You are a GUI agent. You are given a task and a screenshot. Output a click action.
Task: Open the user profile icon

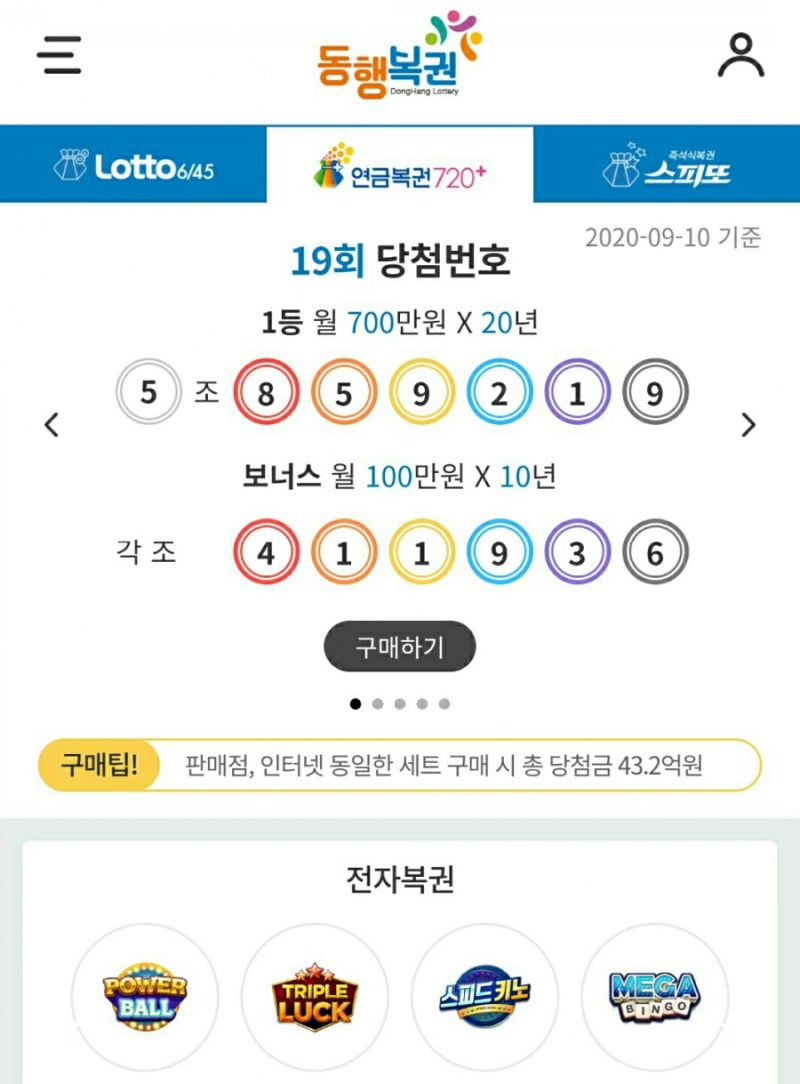click(740, 57)
